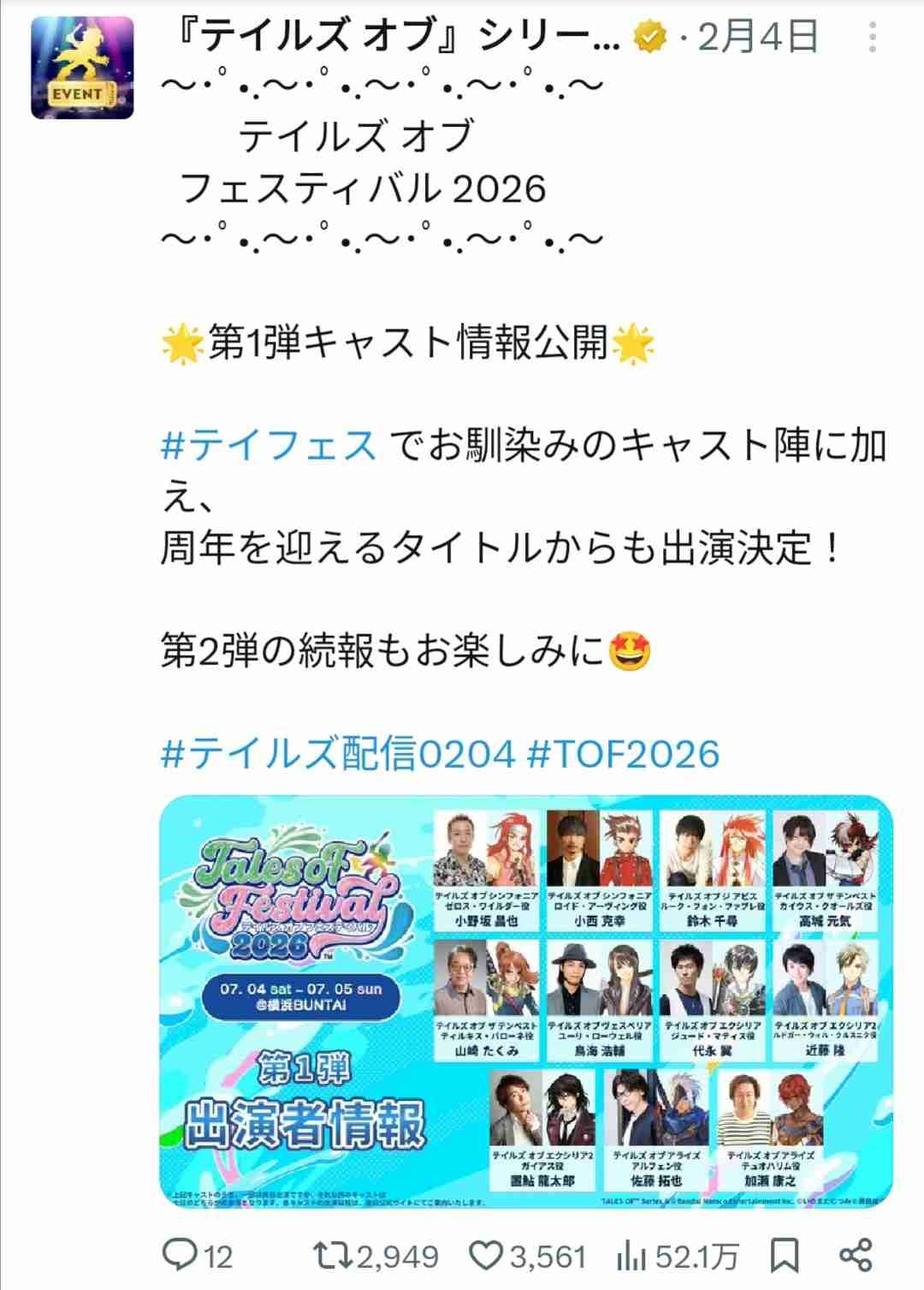Image resolution: width=924 pixels, height=1290 pixels.
Task: Open the #テイフェス hashtag
Action: point(269,446)
